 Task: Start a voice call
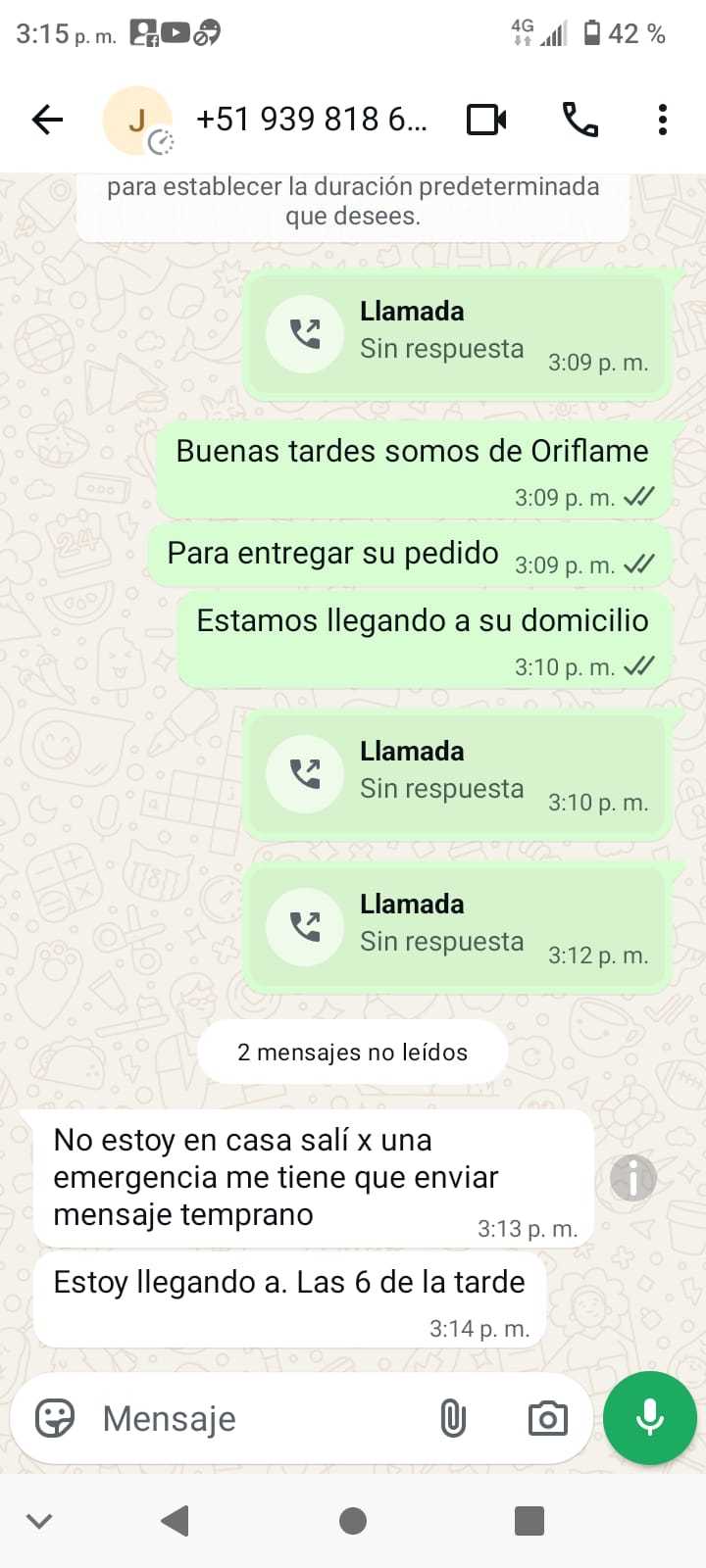[580, 120]
